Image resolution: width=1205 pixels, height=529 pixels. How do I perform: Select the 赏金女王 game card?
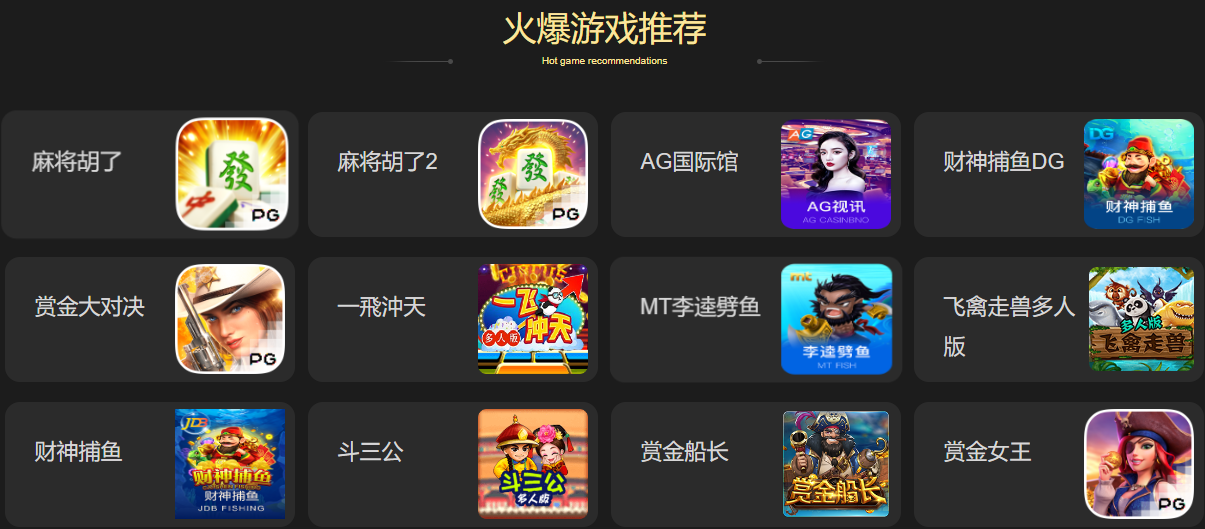1058,464
